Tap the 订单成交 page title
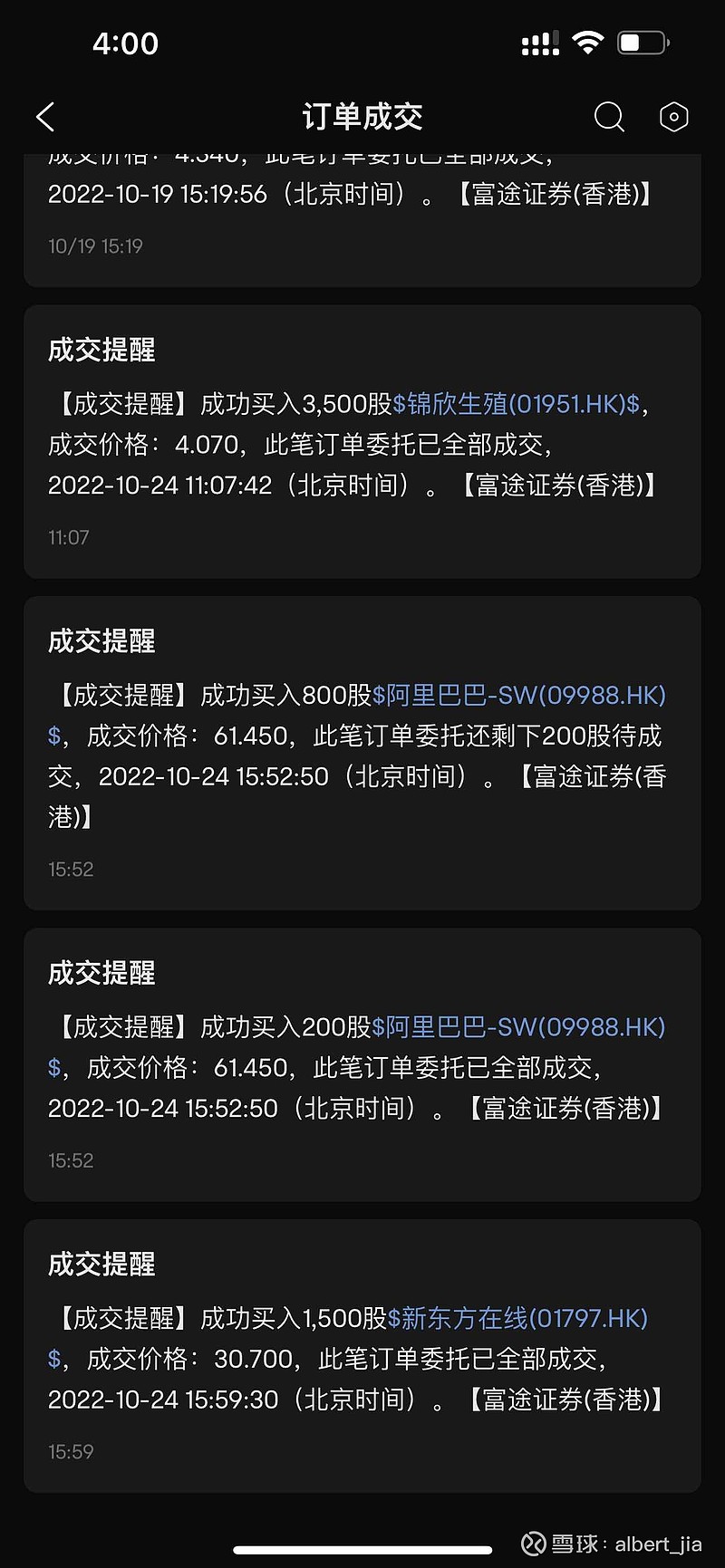725x1568 pixels. (x=362, y=116)
